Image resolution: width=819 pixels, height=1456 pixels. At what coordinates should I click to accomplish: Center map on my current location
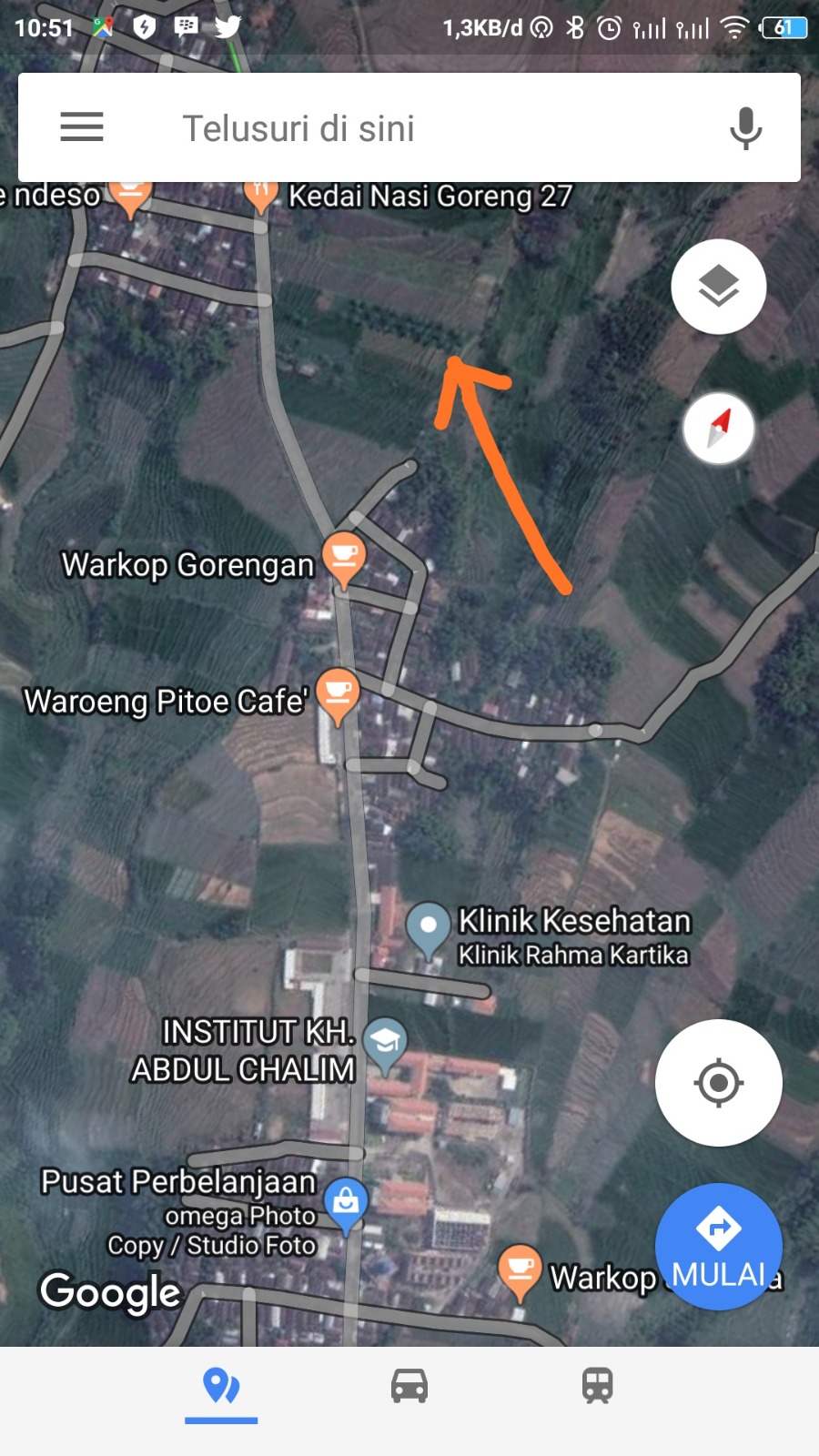point(718,1083)
